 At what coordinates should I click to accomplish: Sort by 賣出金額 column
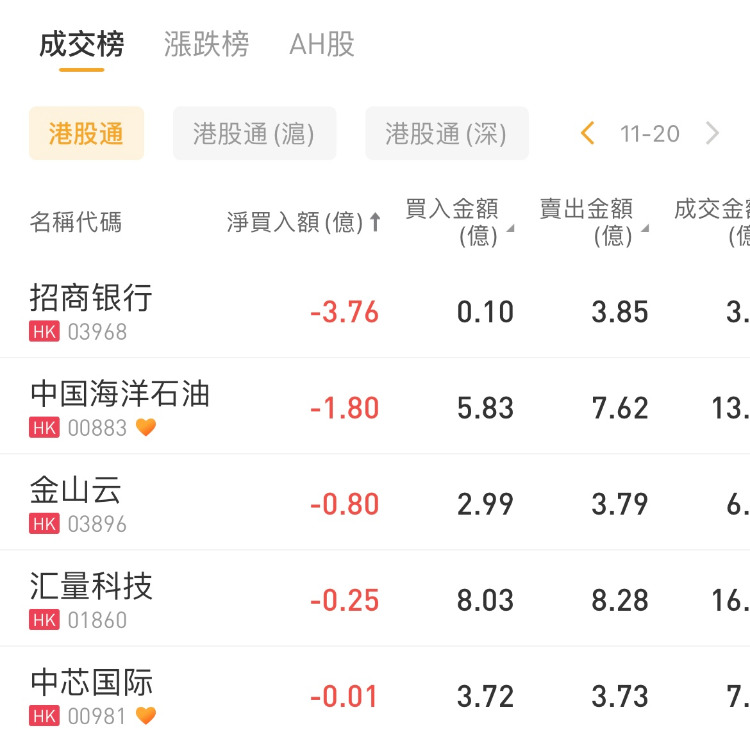[x=593, y=222]
